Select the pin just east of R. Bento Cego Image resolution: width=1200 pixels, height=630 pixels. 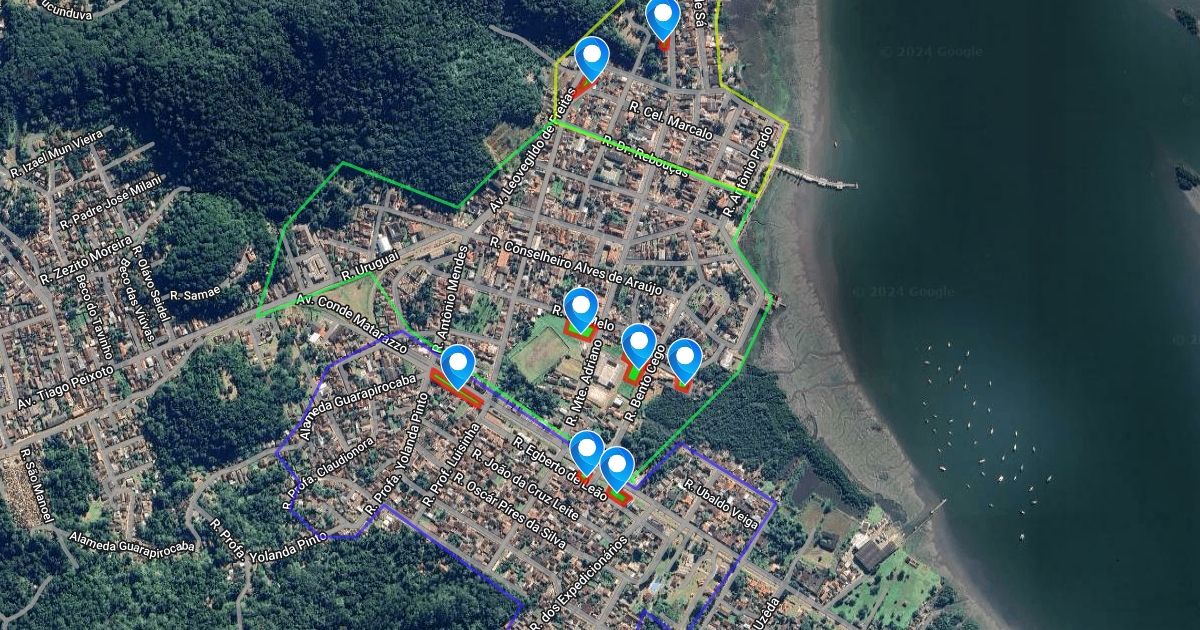point(684,359)
